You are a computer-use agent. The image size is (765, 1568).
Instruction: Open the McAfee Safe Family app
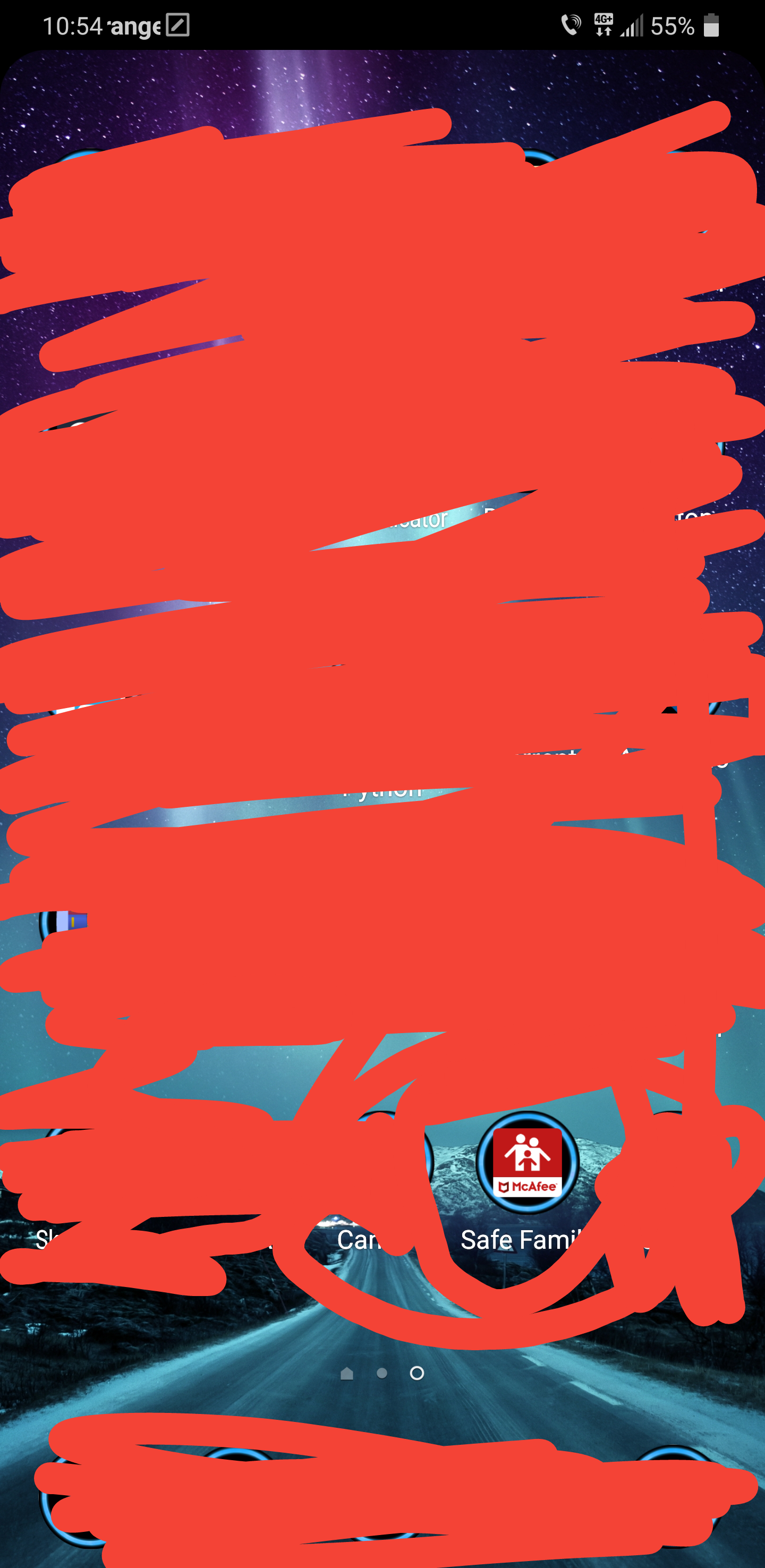(527, 1163)
